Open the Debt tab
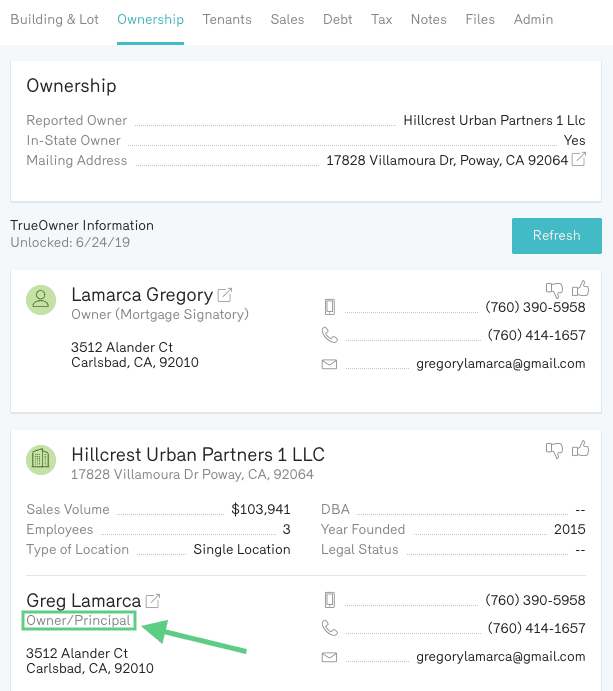 [x=337, y=20]
